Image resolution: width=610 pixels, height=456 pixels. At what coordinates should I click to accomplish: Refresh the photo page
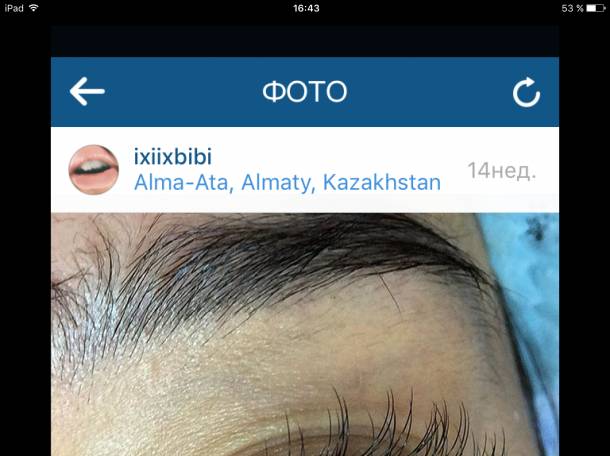[x=526, y=93]
